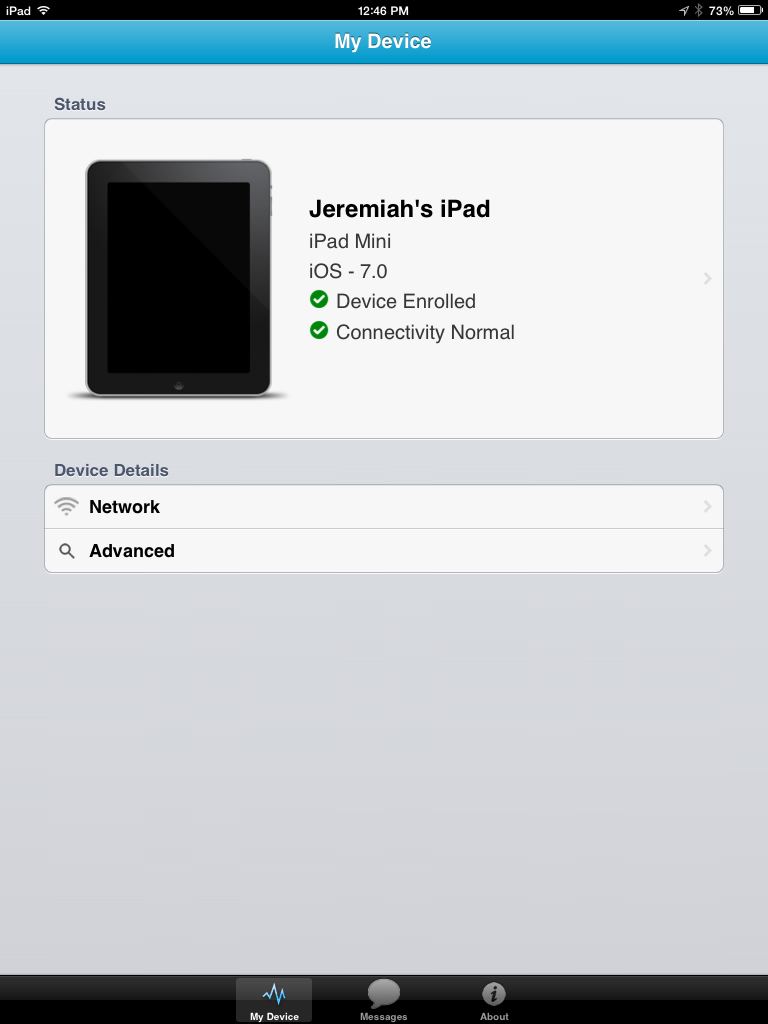The height and width of the screenshot is (1024, 768).
Task: Switch to the Messages tab
Action: click(384, 1000)
